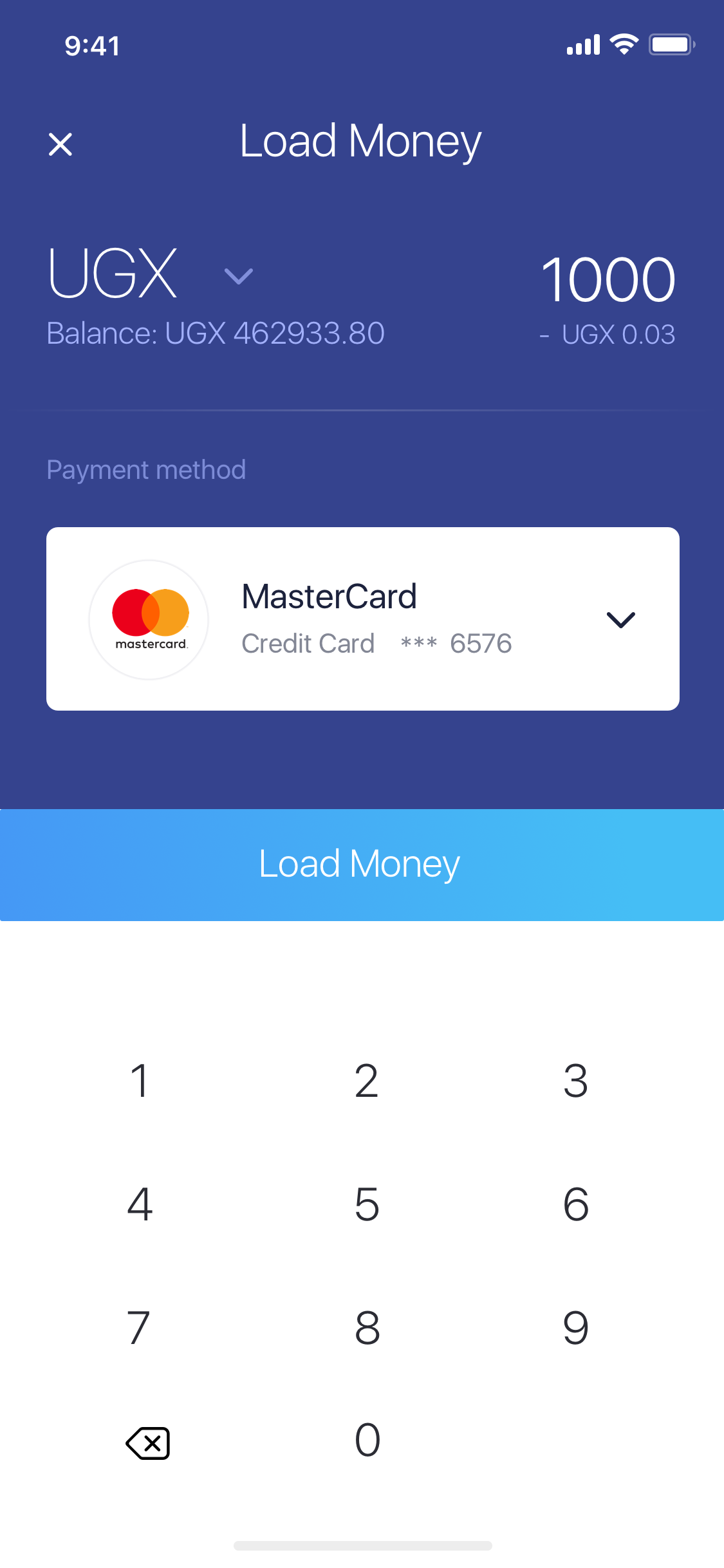
Task: Enter digit 0 on the keypad
Action: click(x=367, y=1440)
